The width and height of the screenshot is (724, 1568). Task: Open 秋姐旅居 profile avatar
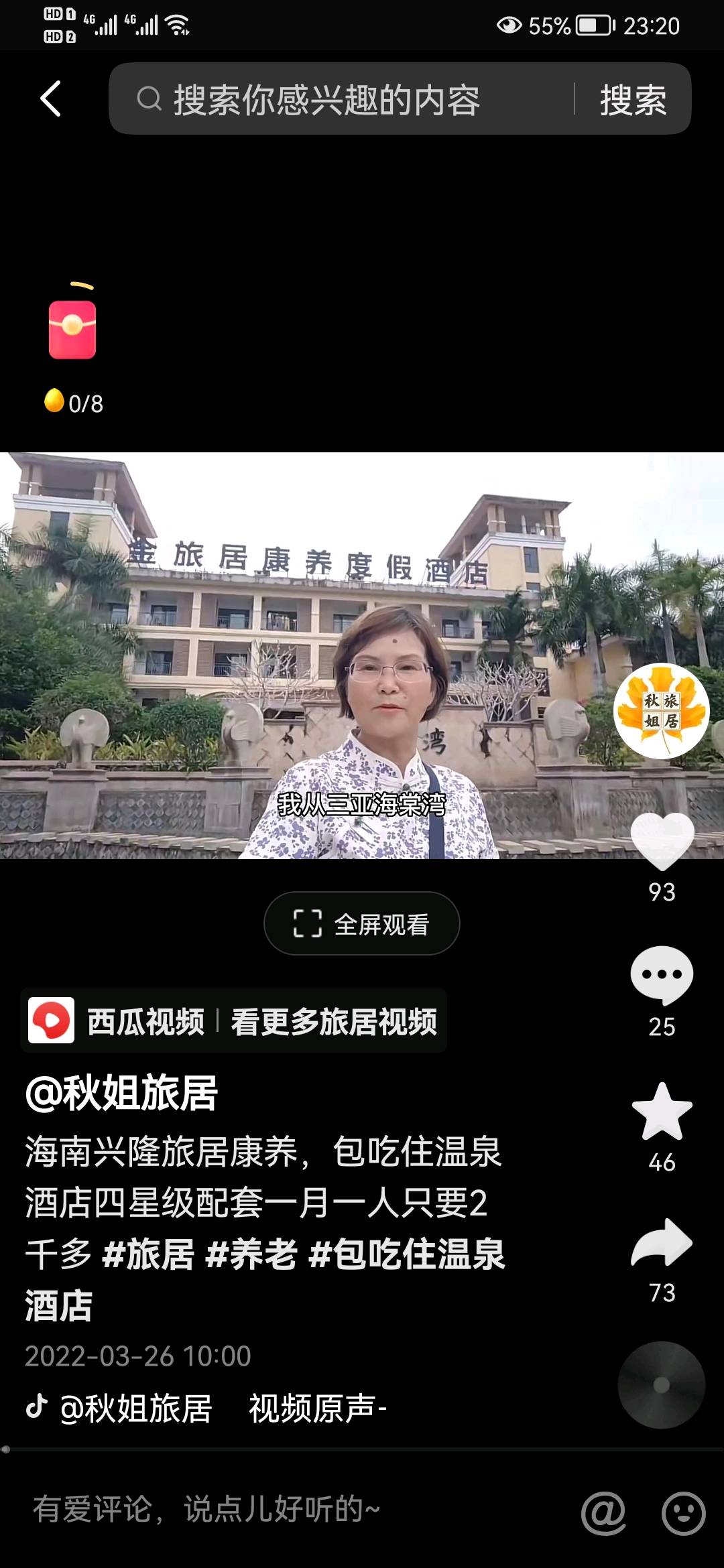[662, 711]
